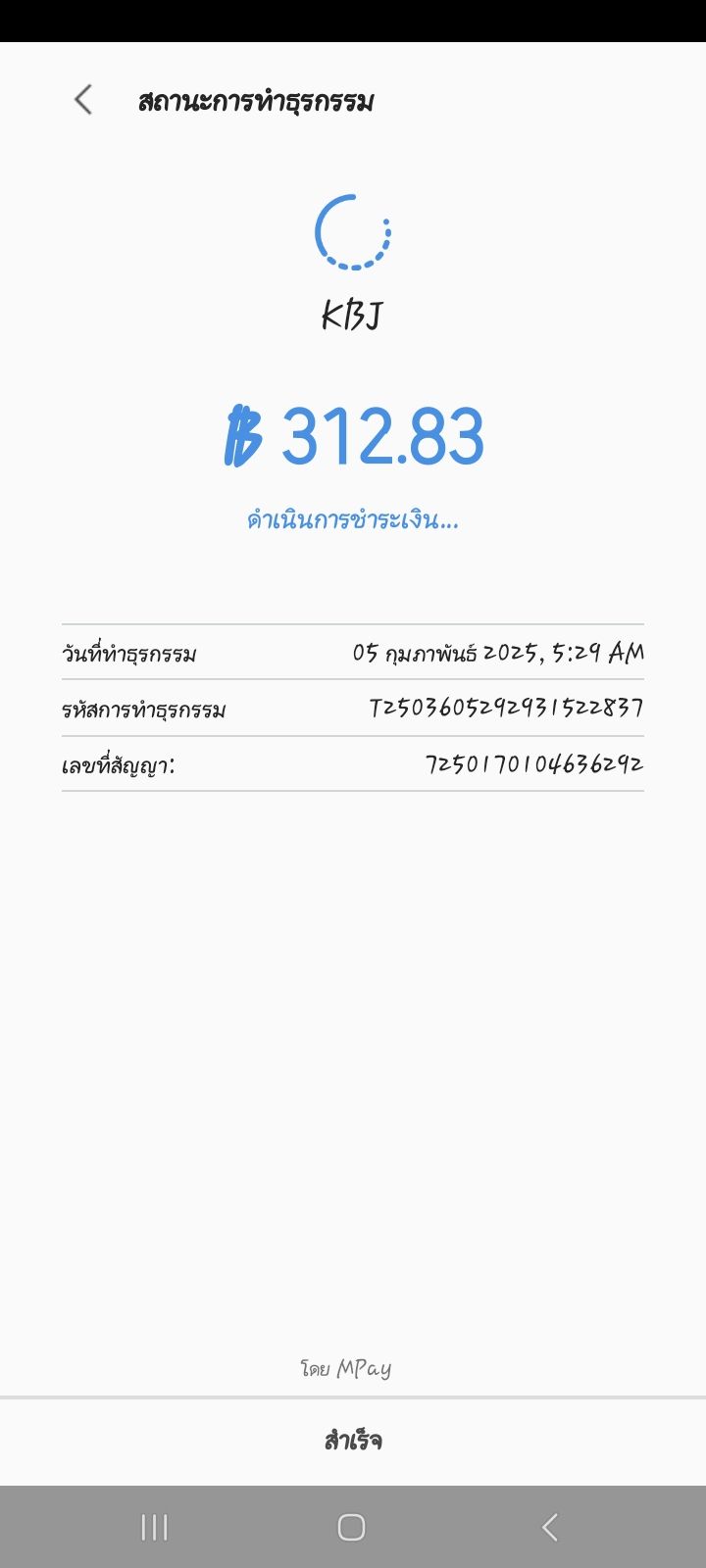Screen dimensions: 706x1568
Task: Tap the สำเร็จ success button
Action: pyautogui.click(x=353, y=1440)
